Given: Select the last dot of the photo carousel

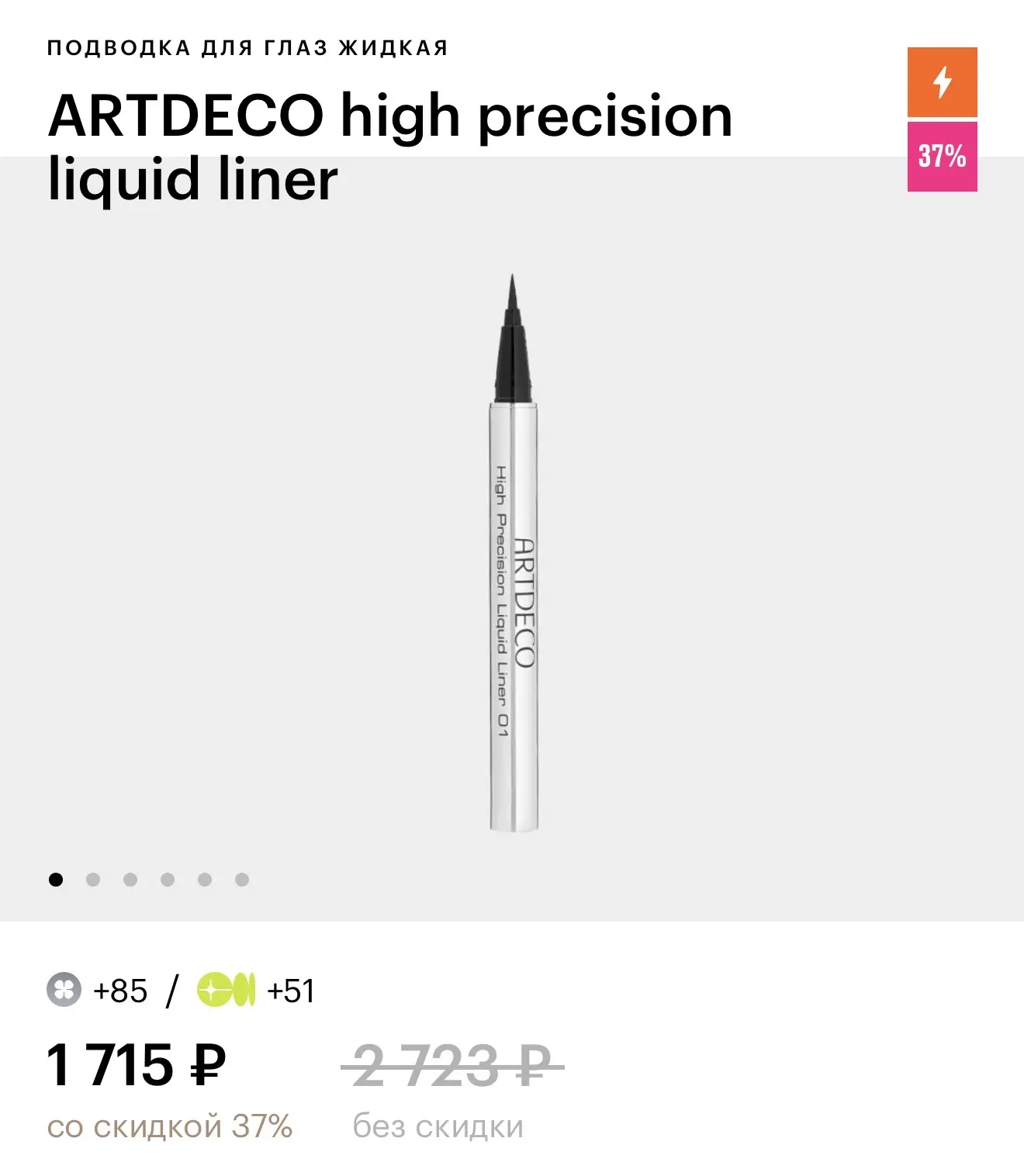Looking at the screenshot, I should pyautogui.click(x=242, y=880).
